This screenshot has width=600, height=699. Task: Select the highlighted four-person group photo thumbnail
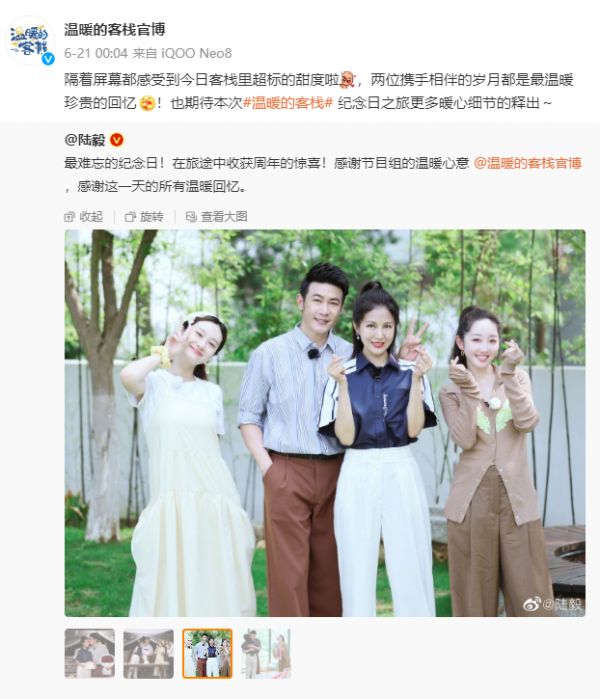point(207,654)
